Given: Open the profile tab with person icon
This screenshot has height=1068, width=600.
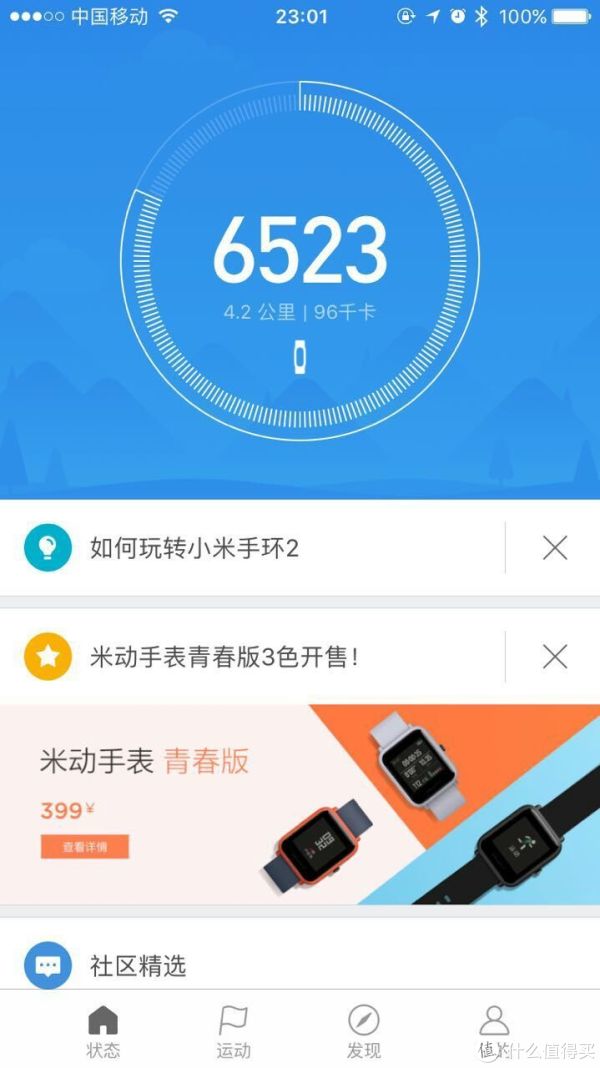Looking at the screenshot, I should point(494,1032).
